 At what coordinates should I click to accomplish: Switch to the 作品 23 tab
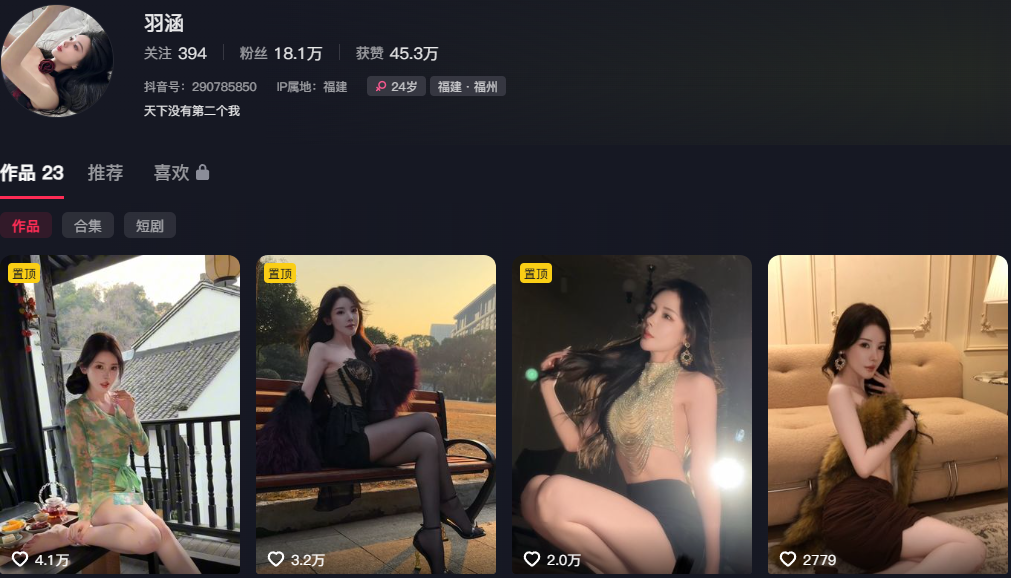click(32, 173)
